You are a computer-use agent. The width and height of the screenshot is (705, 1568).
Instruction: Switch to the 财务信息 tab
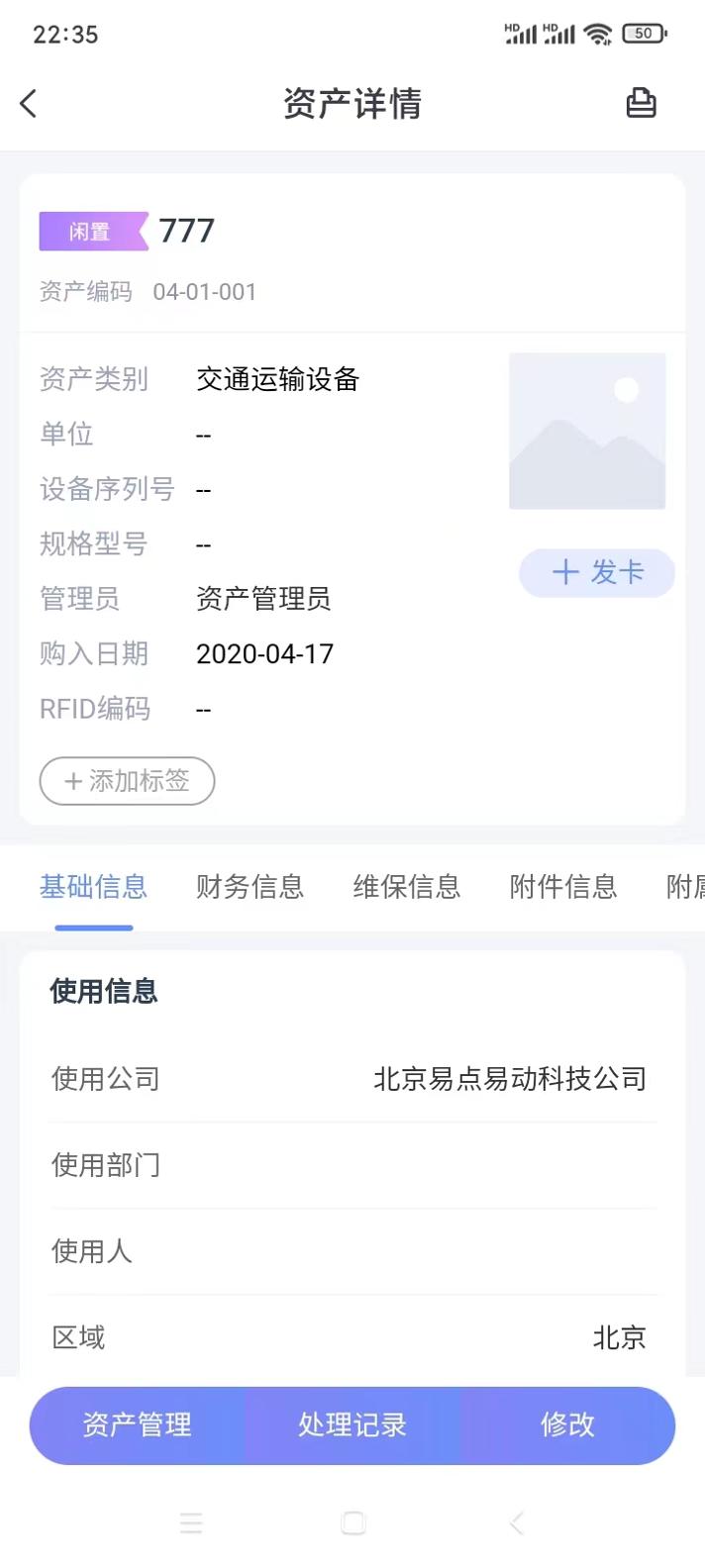point(250,887)
